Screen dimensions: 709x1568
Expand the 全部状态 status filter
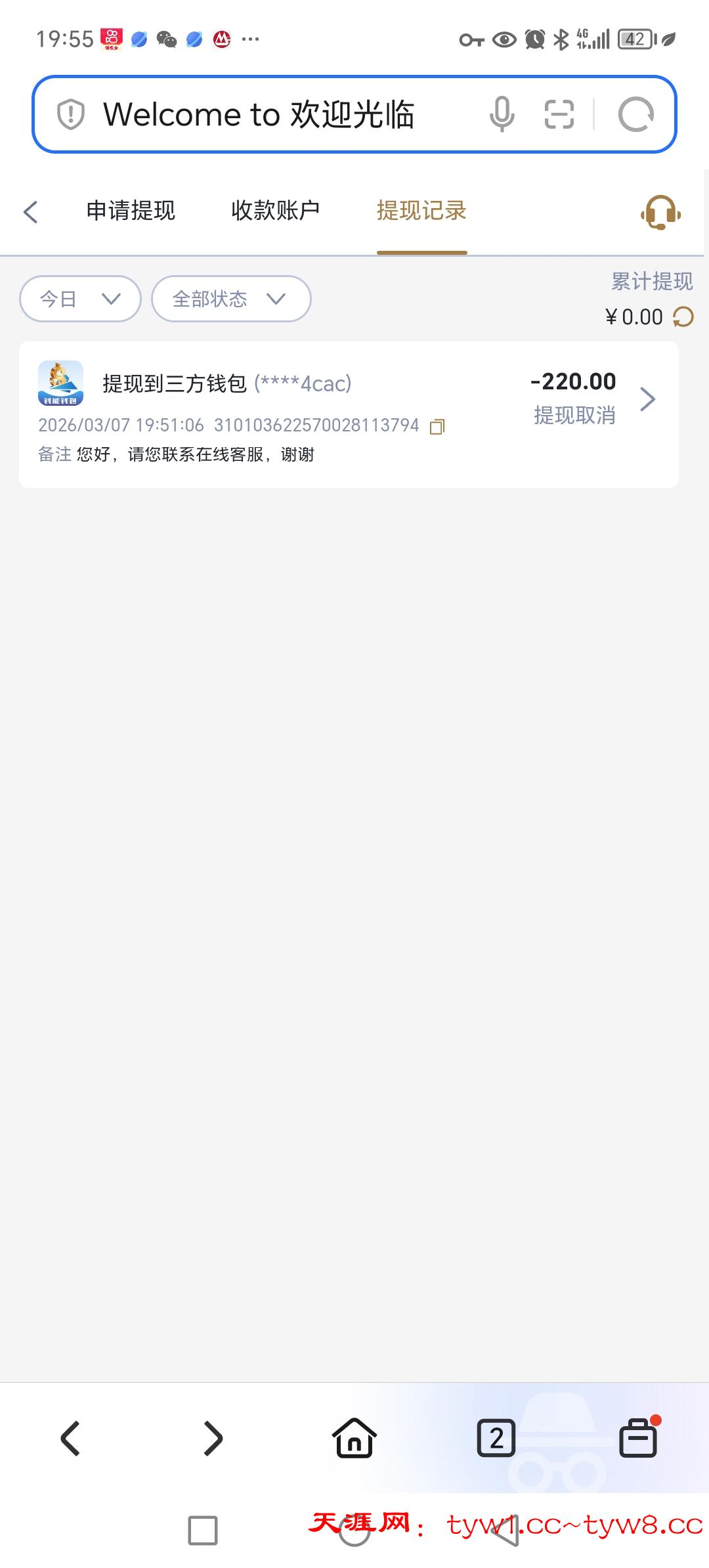pyautogui.click(x=230, y=299)
